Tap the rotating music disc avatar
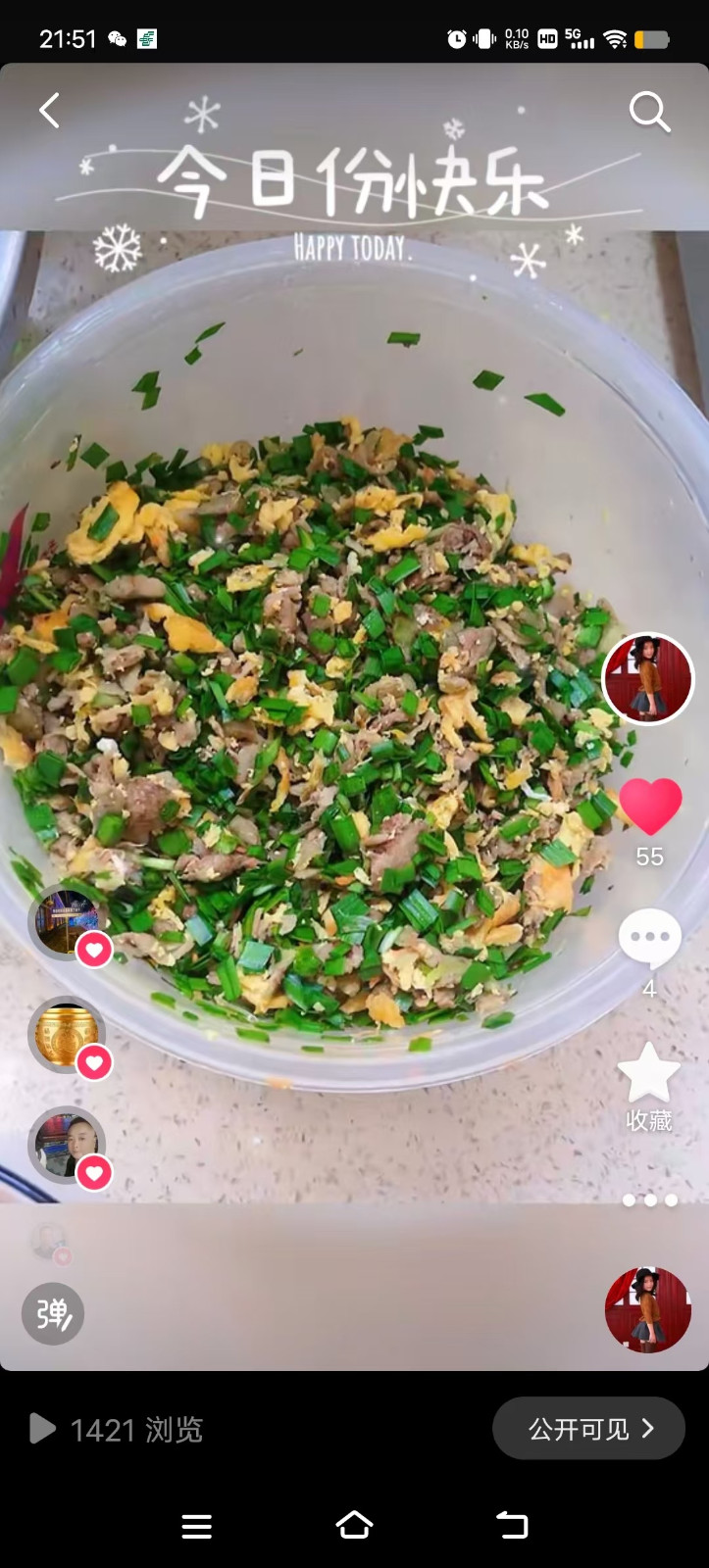This screenshot has height=1568, width=709. click(647, 1309)
